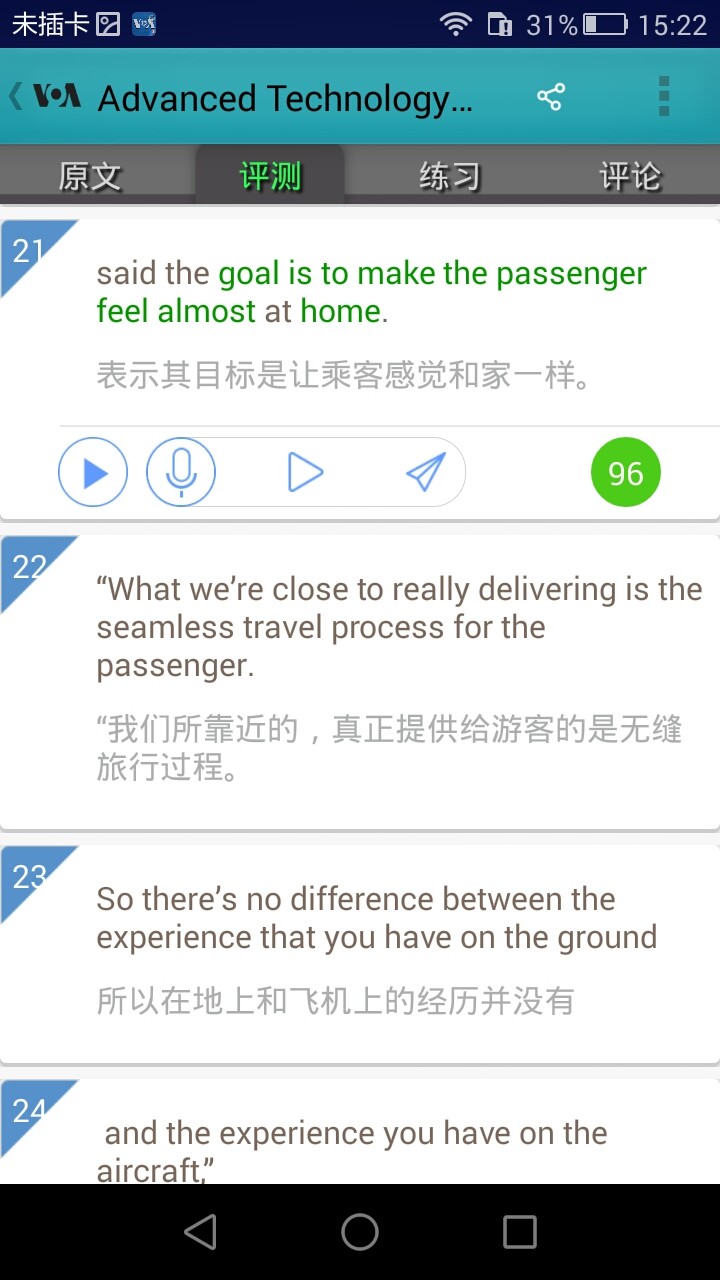The image size is (720, 1280).
Task: Play back your recording for sentence 21
Action: tap(304, 472)
